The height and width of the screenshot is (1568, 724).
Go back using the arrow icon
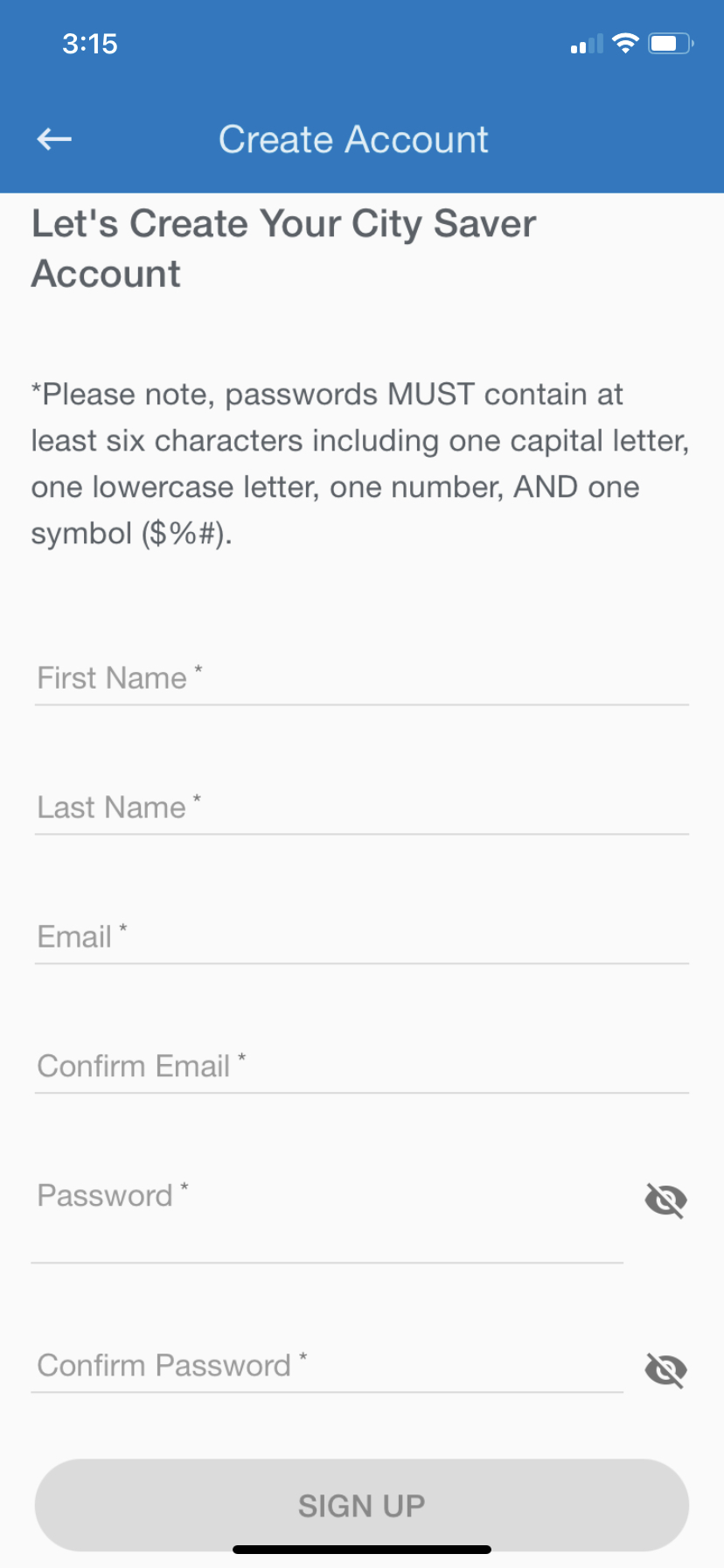(x=54, y=139)
